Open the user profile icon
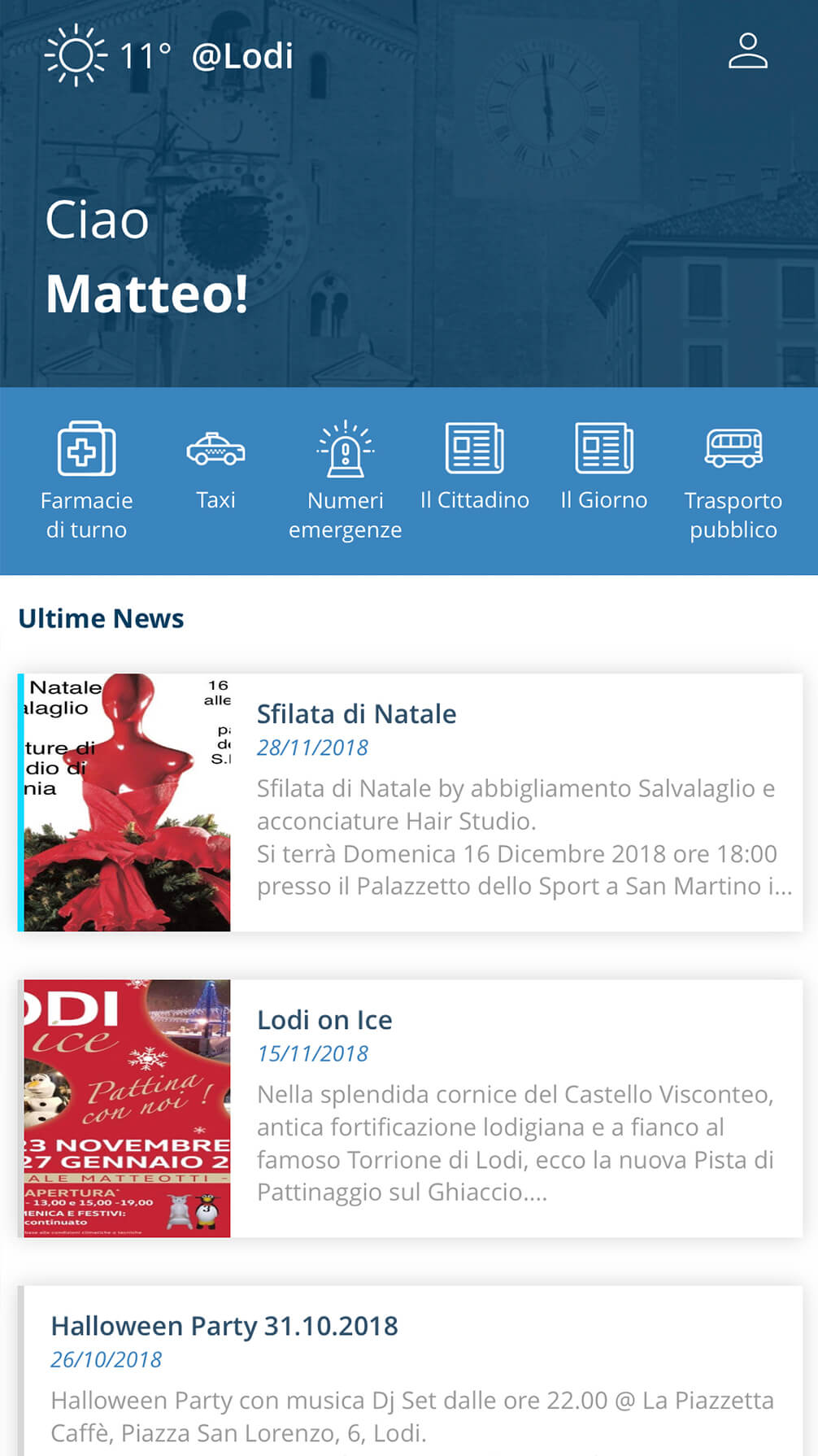 (x=747, y=50)
